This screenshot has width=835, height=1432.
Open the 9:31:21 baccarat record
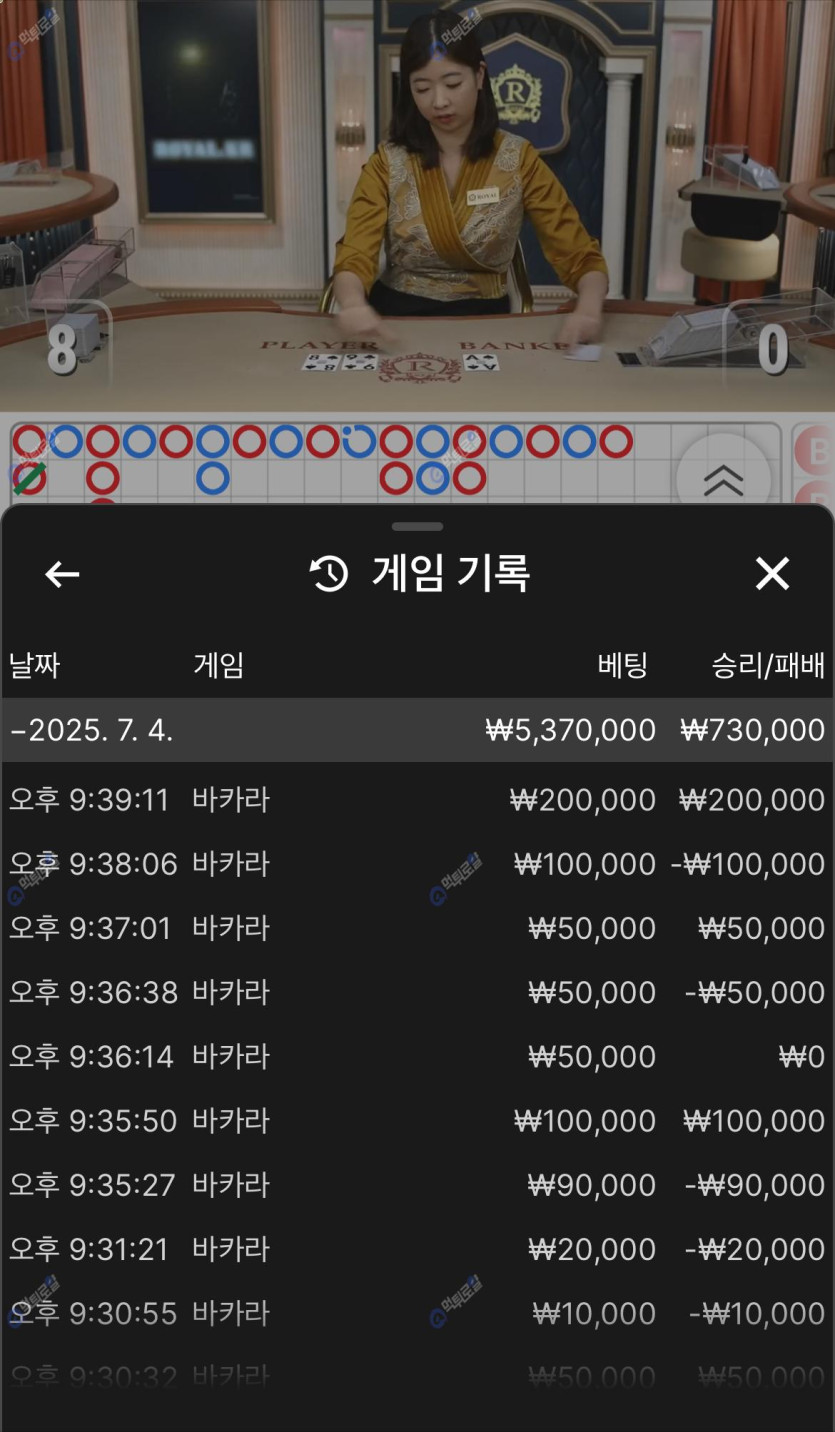pos(417,1249)
